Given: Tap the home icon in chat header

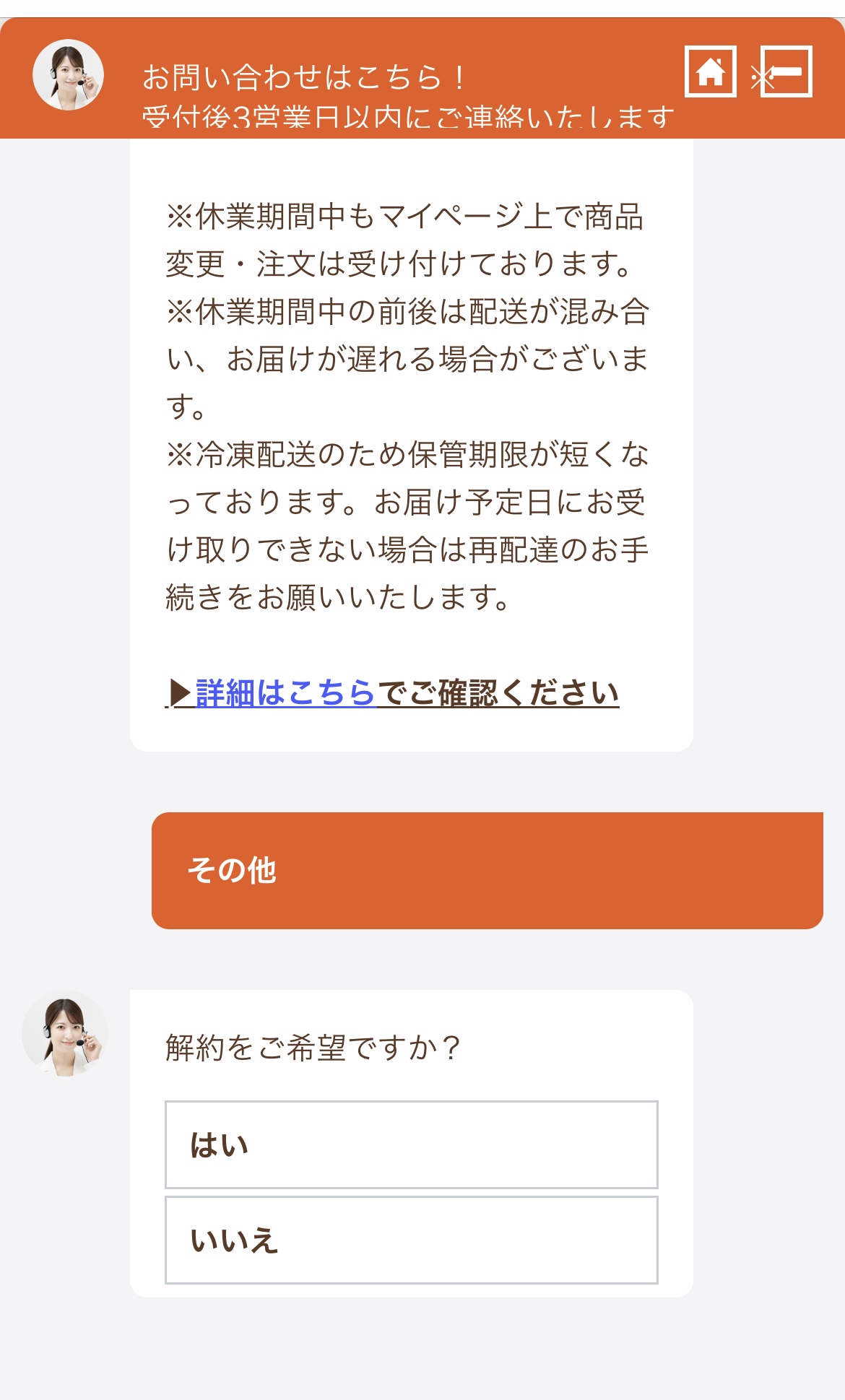Looking at the screenshot, I should [711, 71].
